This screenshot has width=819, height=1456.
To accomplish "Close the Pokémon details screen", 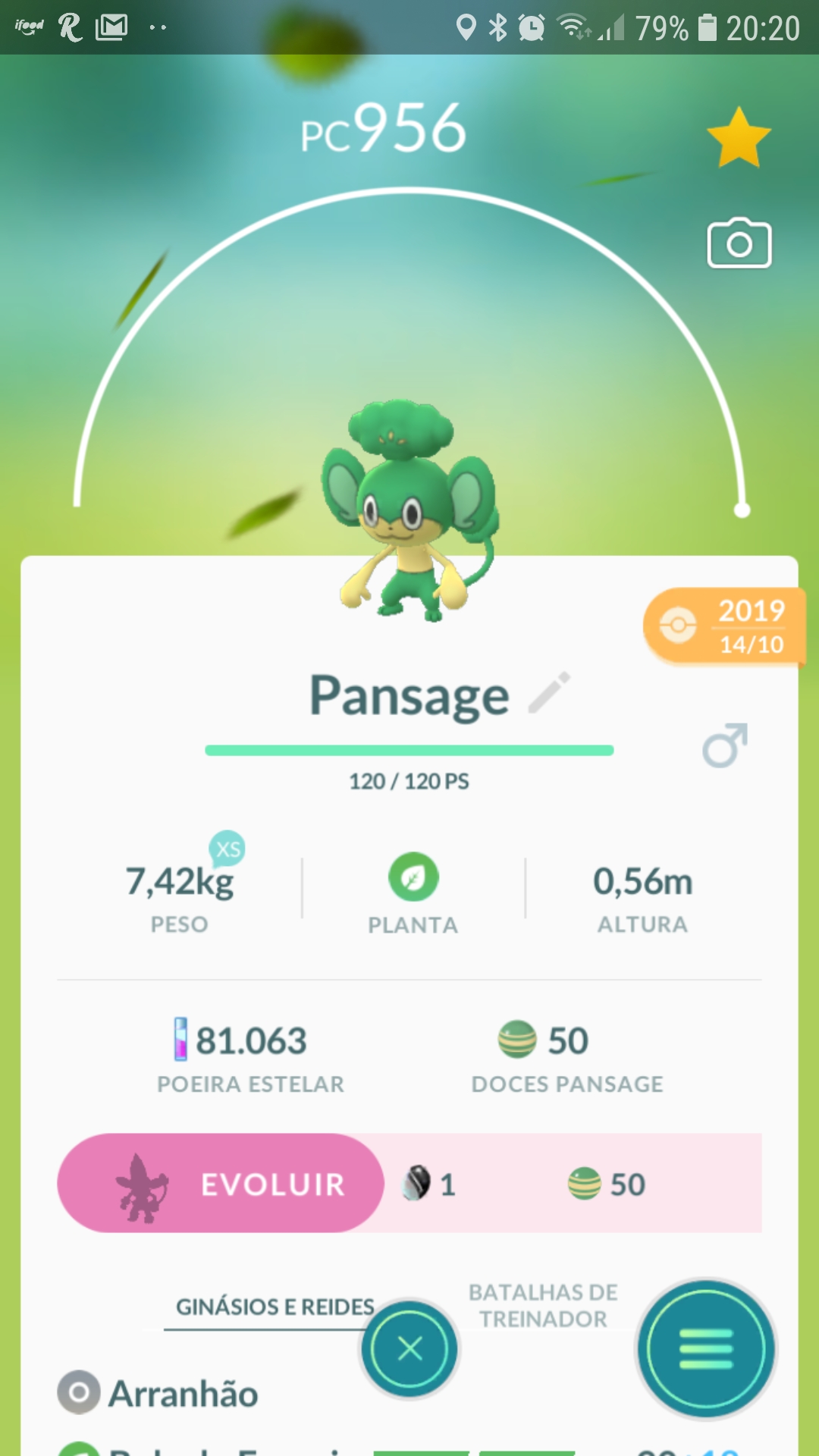I will click(x=409, y=1348).
